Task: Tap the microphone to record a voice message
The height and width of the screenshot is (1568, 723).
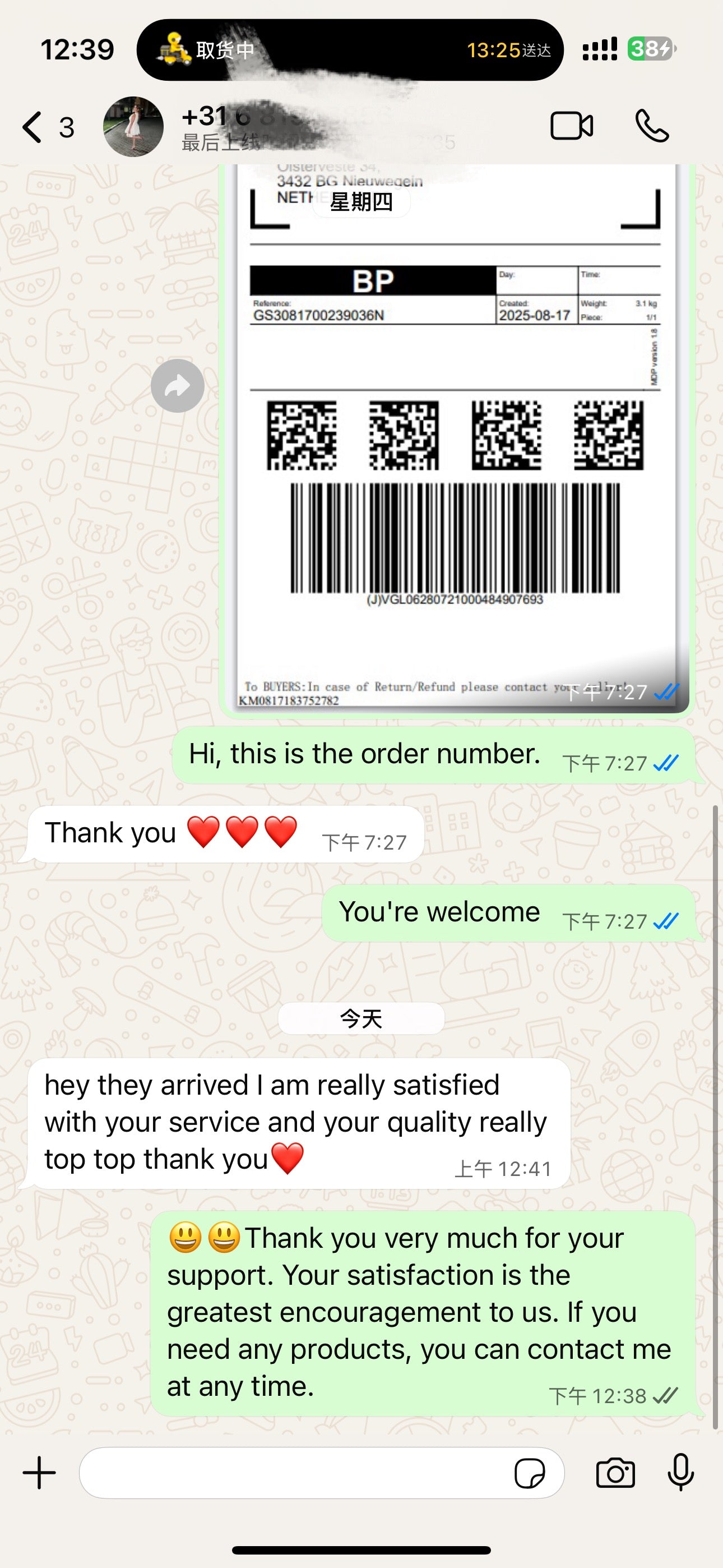Action: (680, 1473)
